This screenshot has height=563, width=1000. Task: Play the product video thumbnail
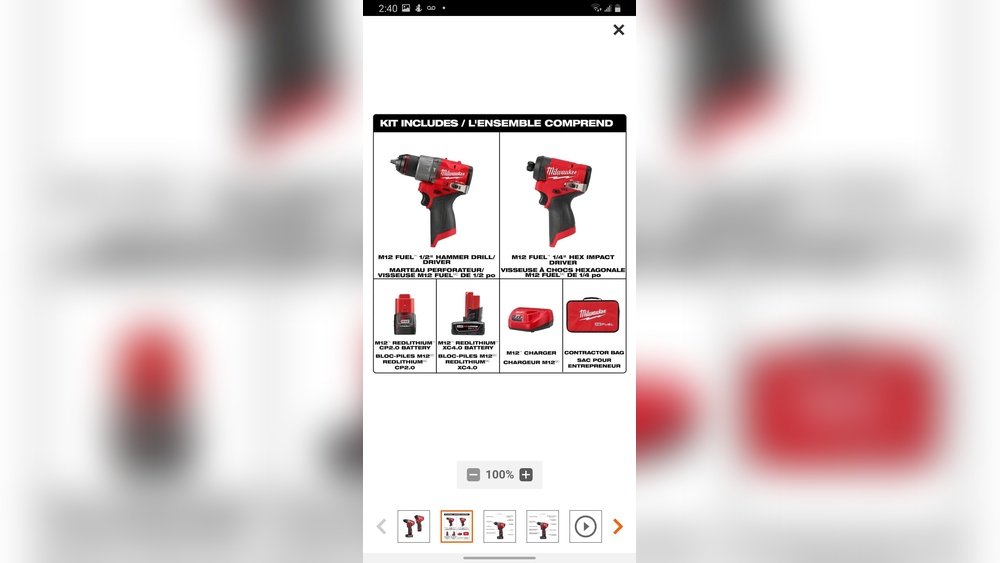pos(585,526)
